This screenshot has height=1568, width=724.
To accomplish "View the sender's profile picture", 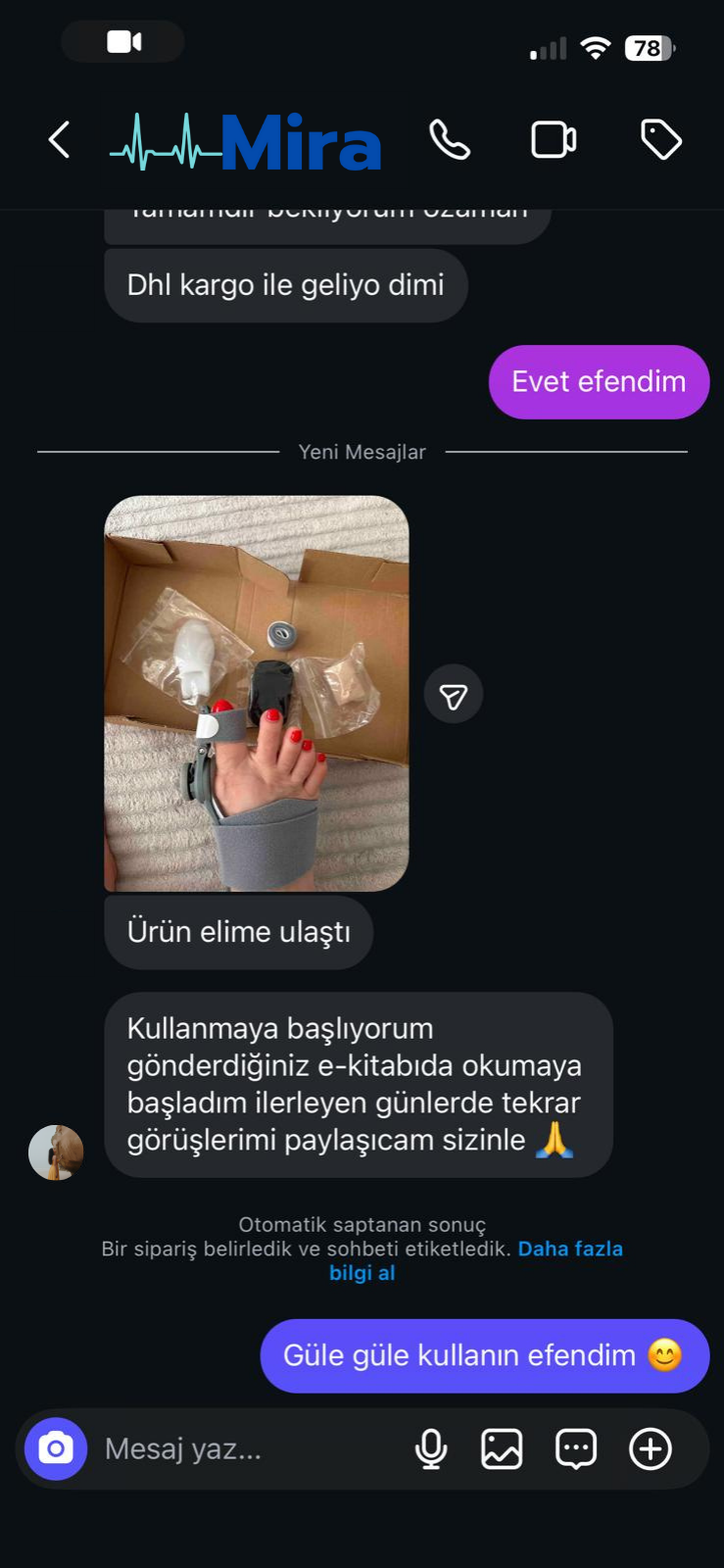I will [x=56, y=1152].
